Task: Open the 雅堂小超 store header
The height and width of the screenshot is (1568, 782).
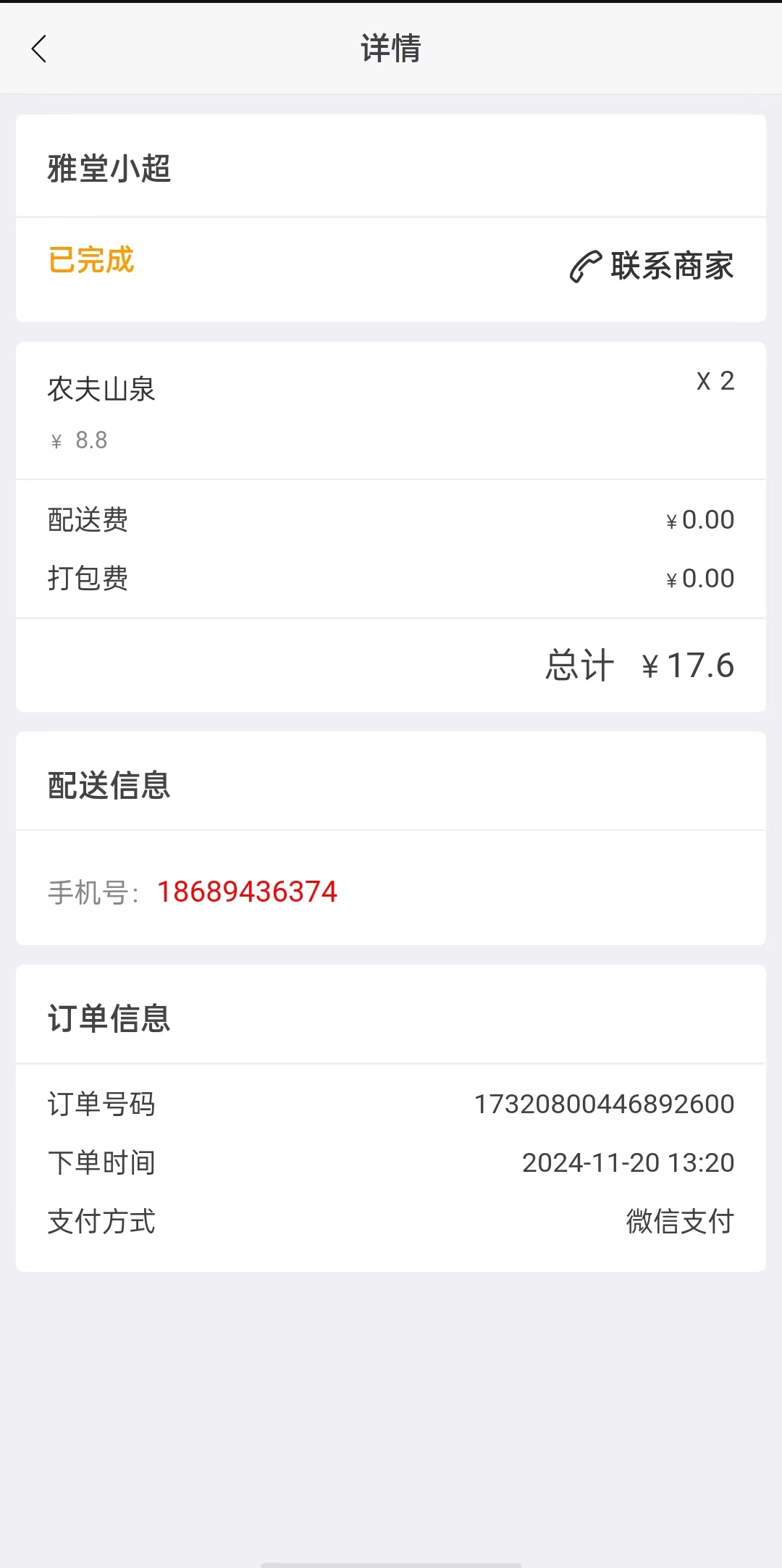Action: [391, 166]
